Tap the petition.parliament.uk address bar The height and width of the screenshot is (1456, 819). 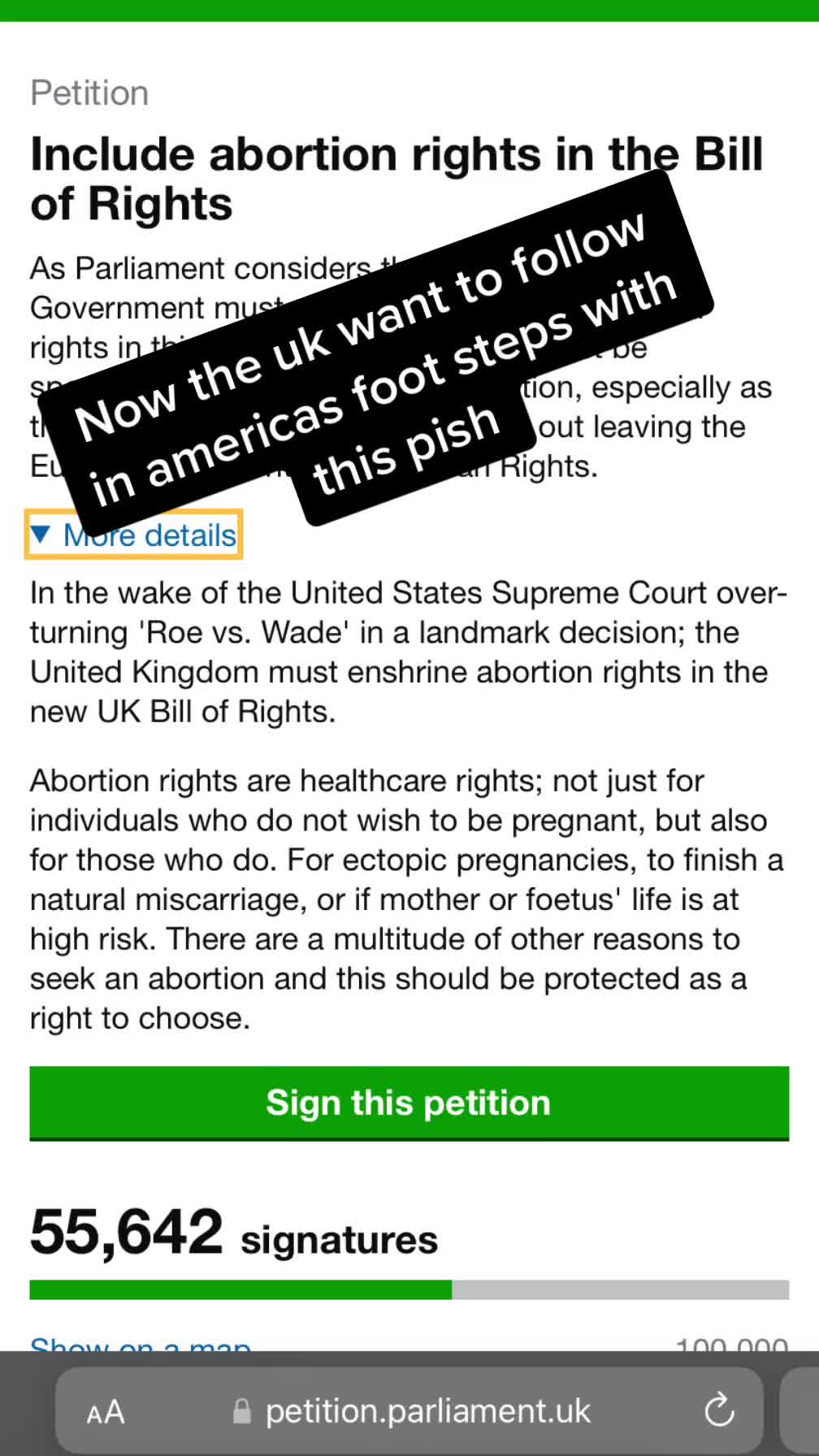(x=427, y=1411)
